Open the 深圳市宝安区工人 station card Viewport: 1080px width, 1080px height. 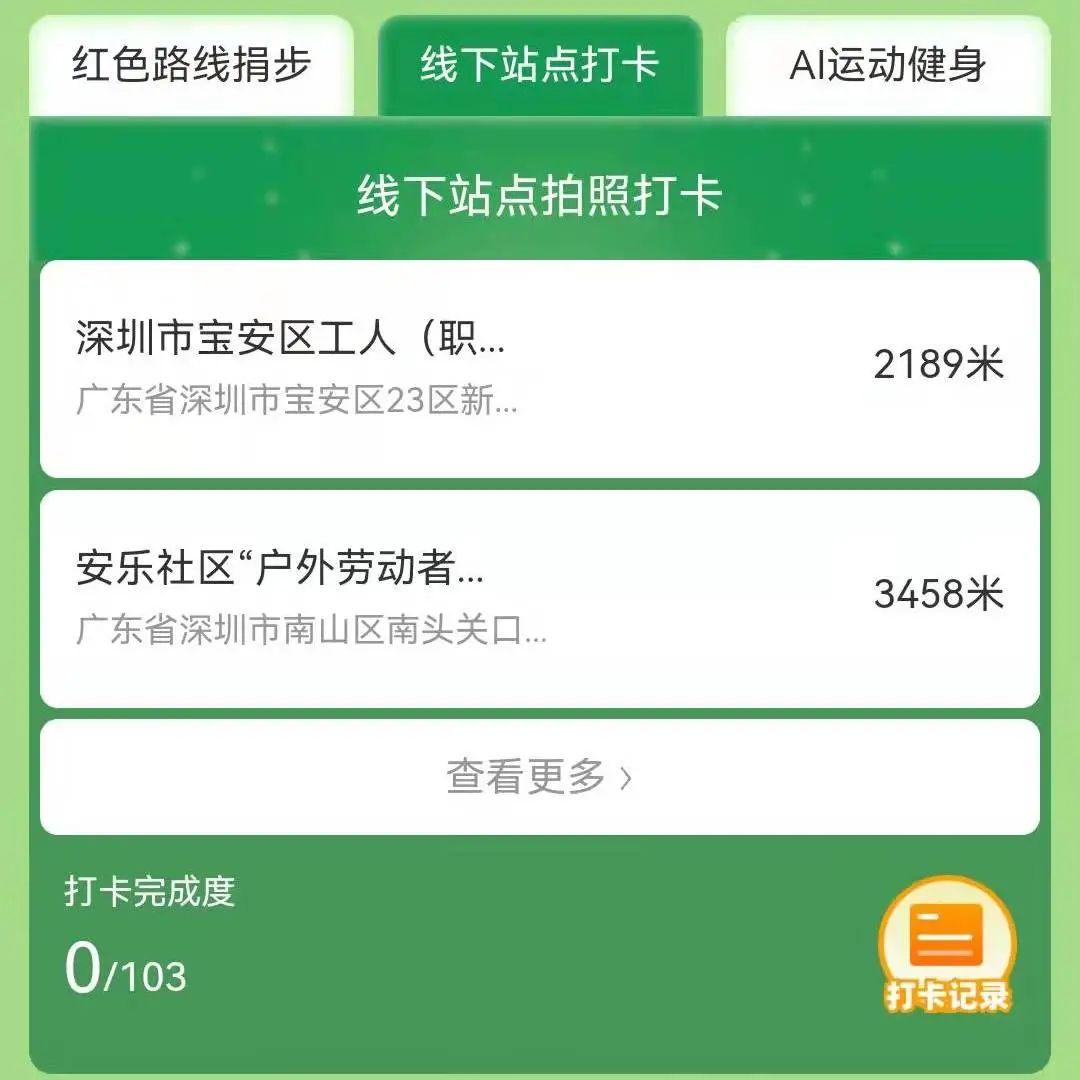(x=540, y=368)
